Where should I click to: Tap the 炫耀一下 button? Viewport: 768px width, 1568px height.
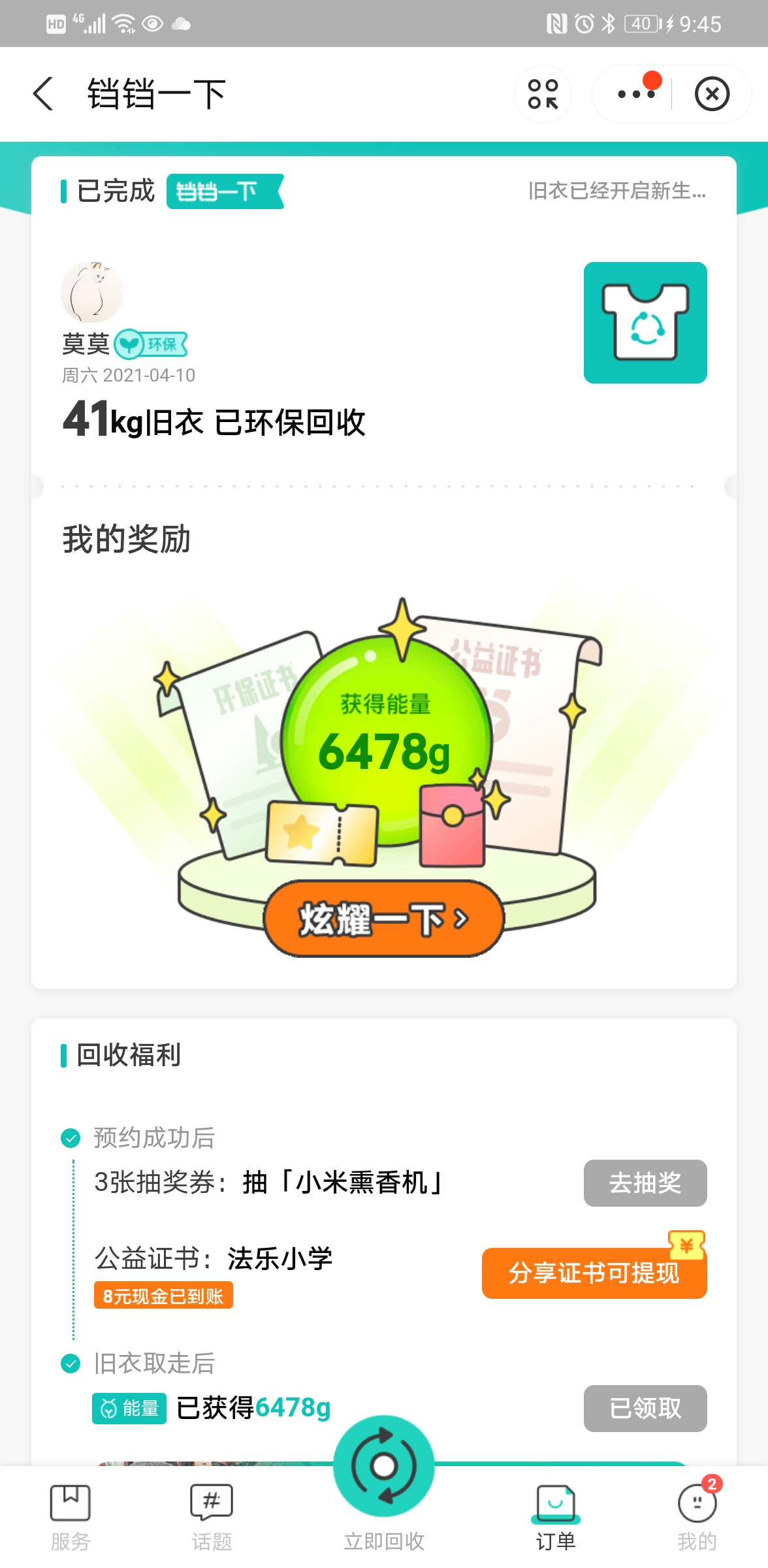pos(384,919)
